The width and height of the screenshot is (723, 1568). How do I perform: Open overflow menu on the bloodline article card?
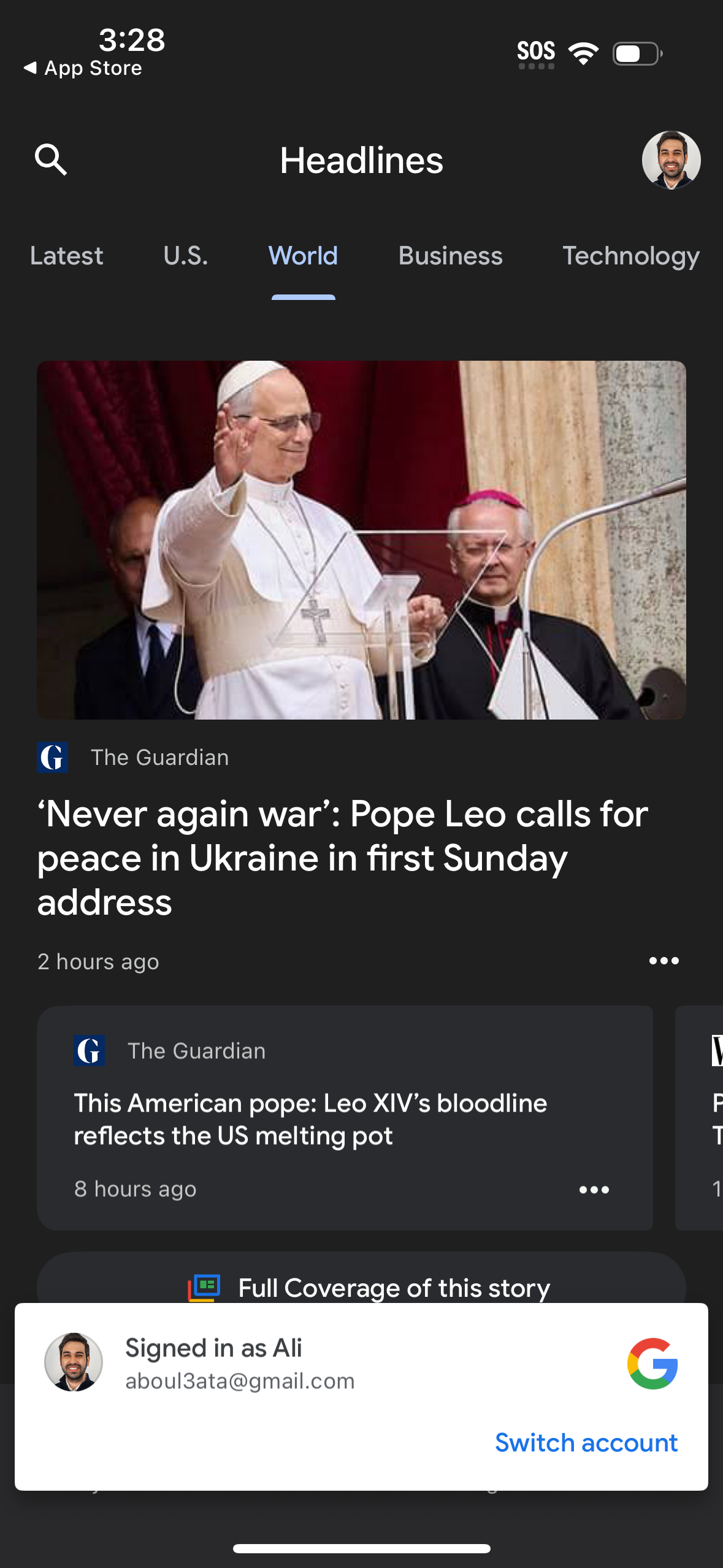click(x=594, y=1189)
